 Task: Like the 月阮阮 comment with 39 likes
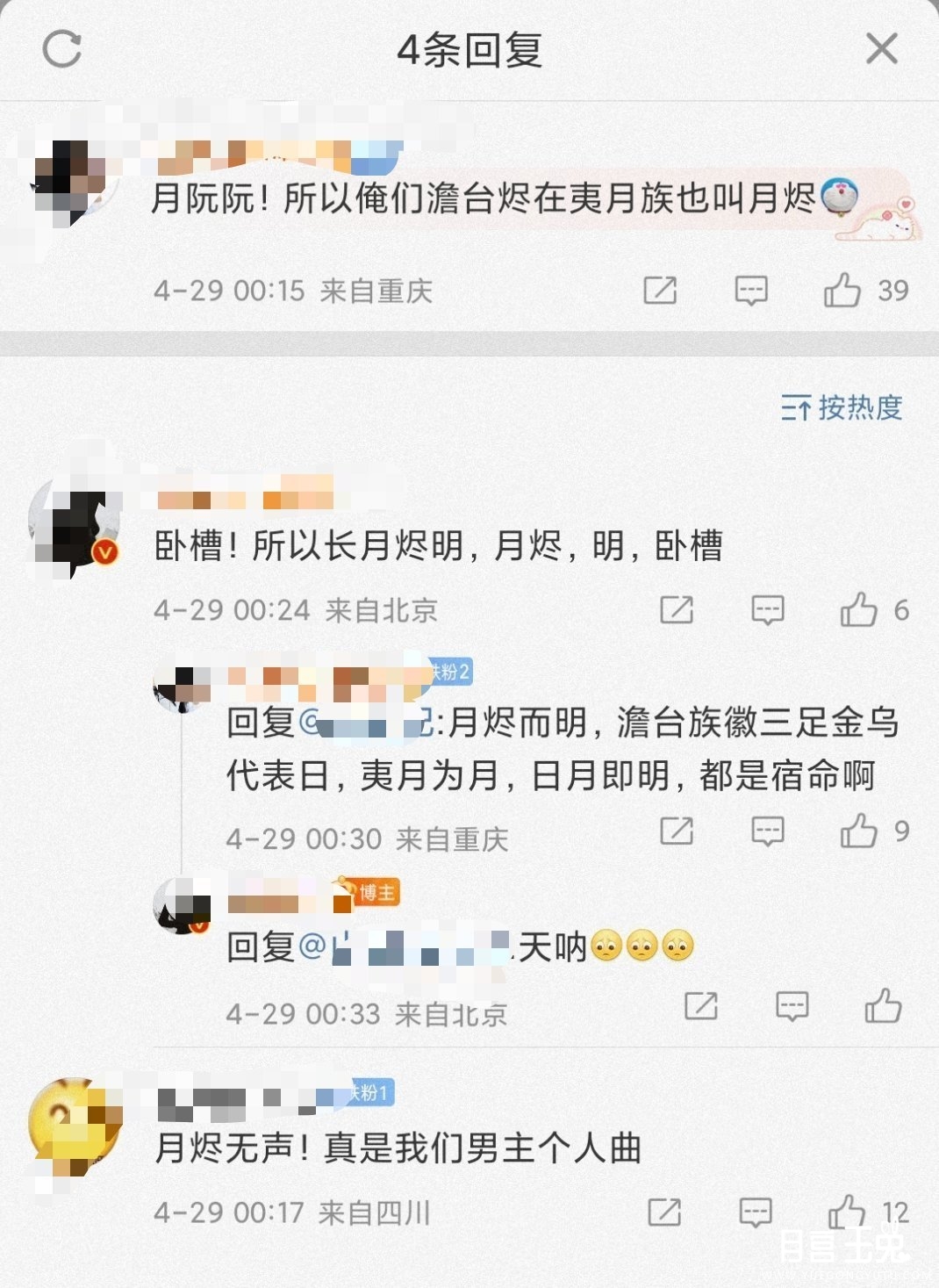coord(842,290)
